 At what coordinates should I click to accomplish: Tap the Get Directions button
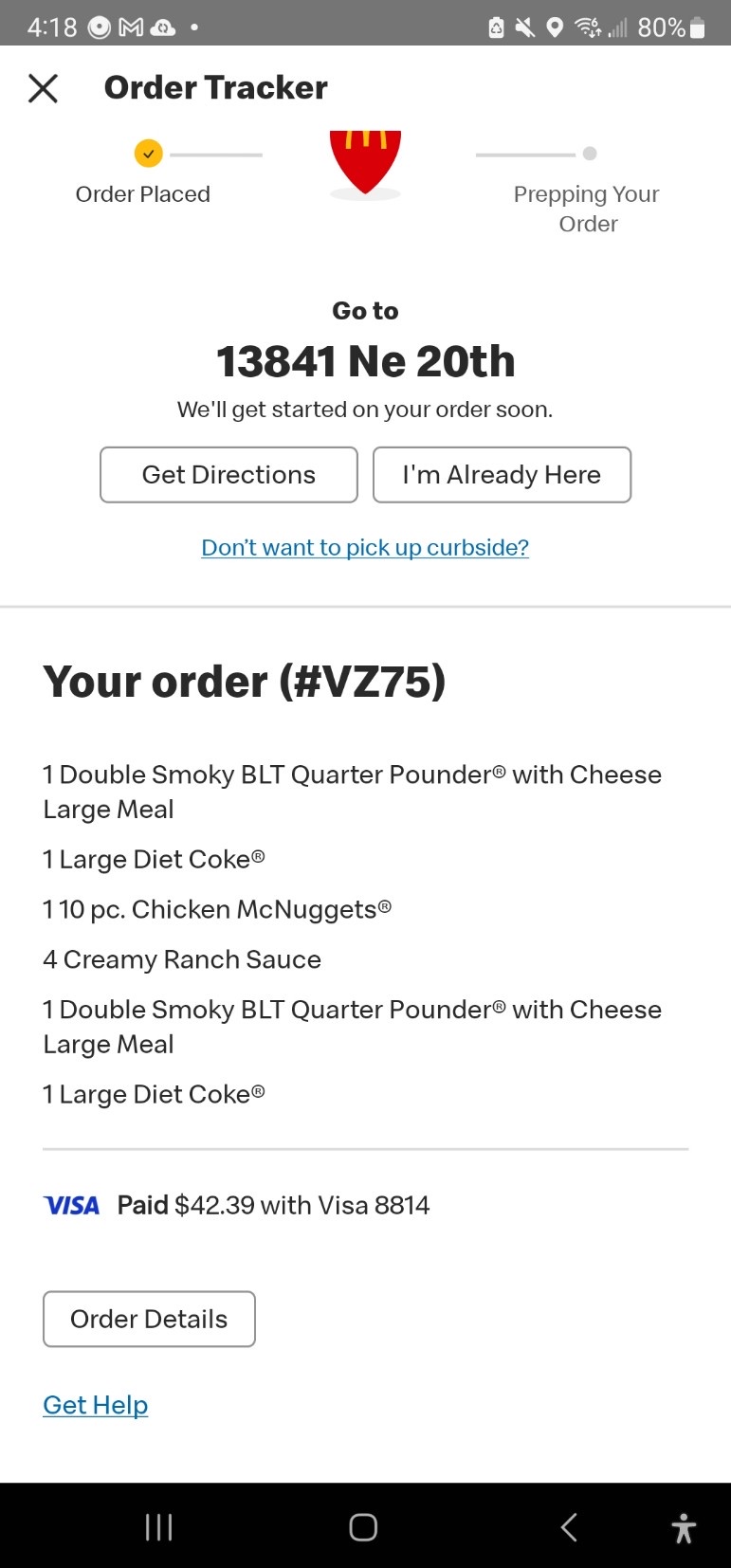tap(228, 475)
